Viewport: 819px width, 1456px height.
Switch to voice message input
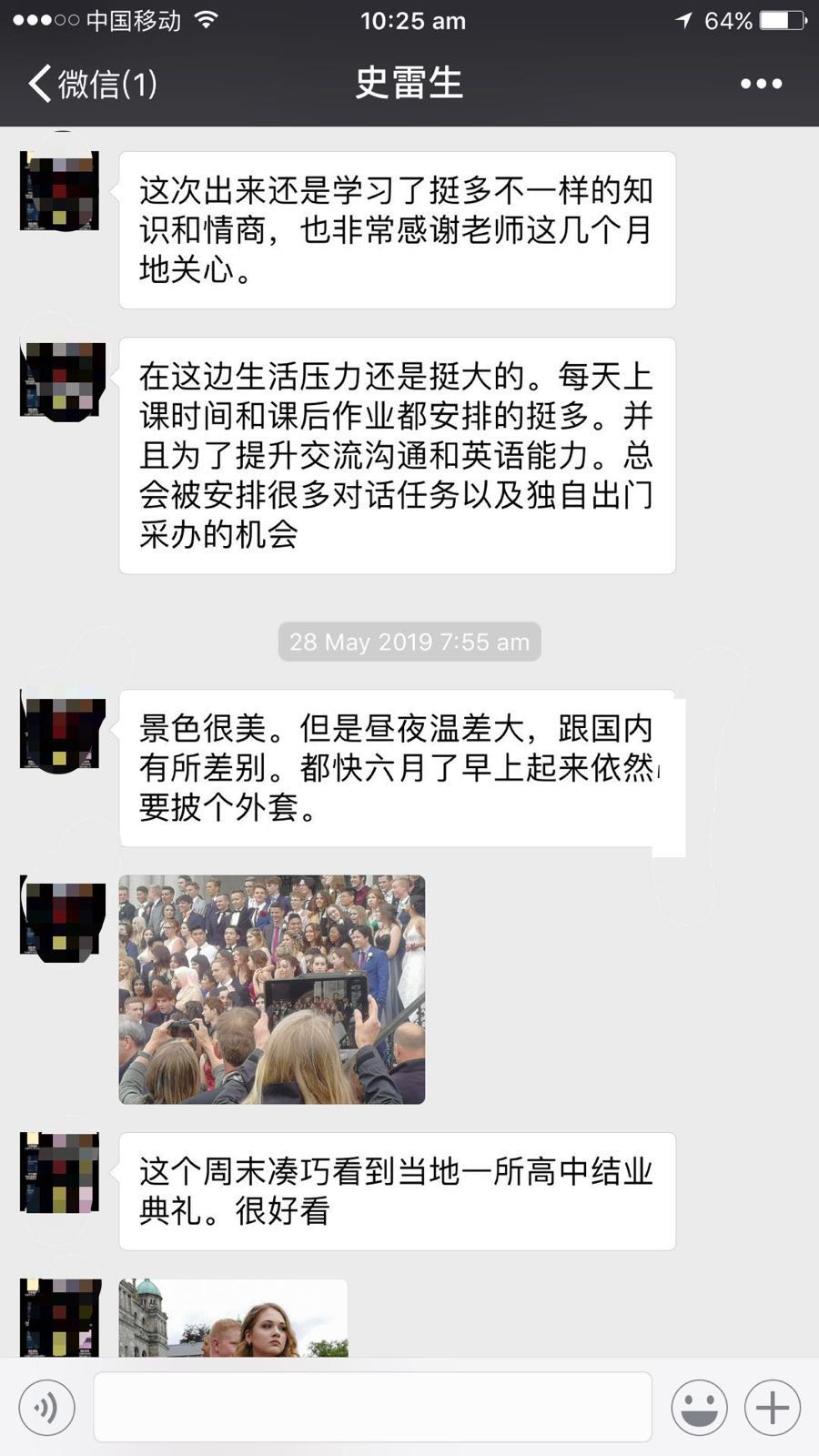click(x=46, y=1408)
